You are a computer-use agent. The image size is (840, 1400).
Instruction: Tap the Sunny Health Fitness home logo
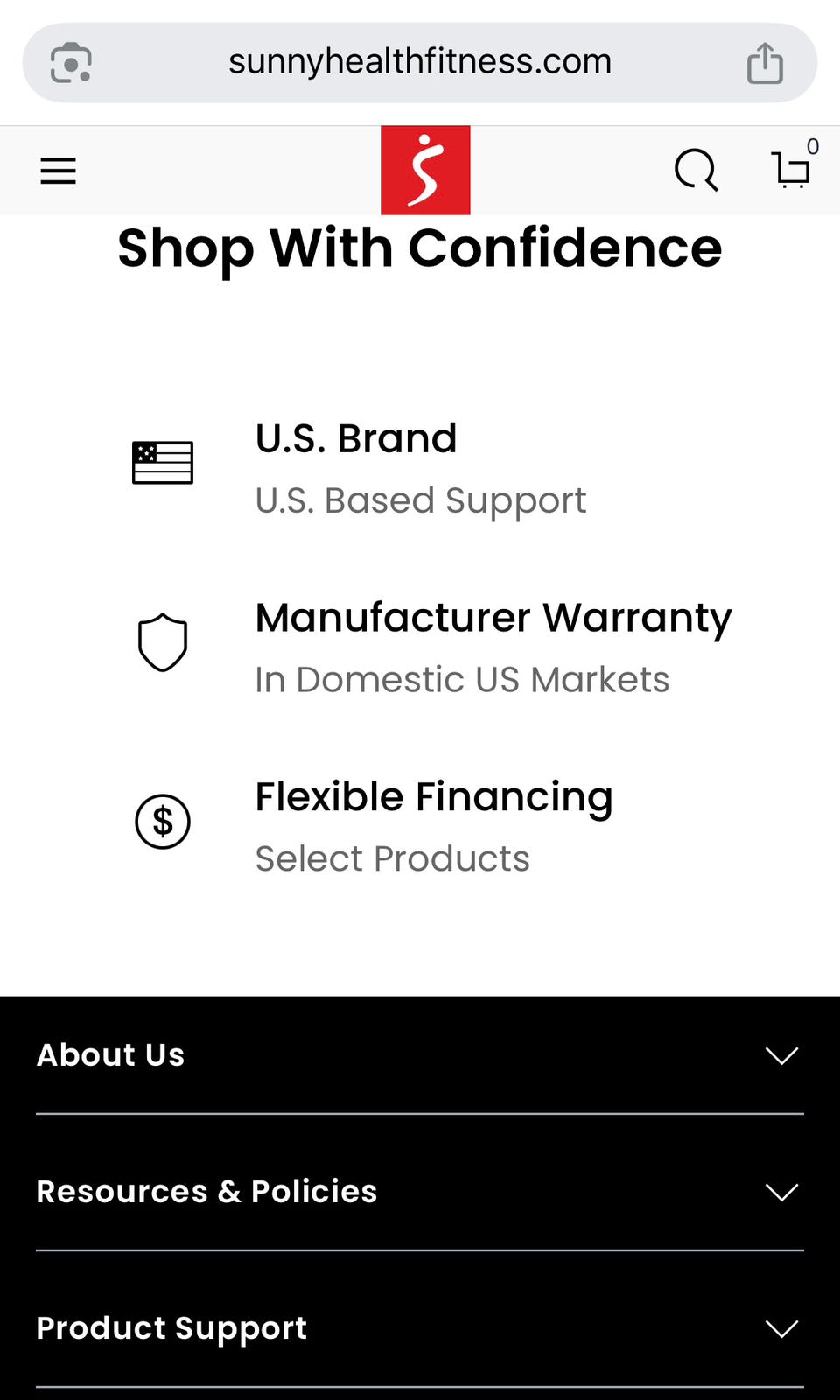(425, 170)
